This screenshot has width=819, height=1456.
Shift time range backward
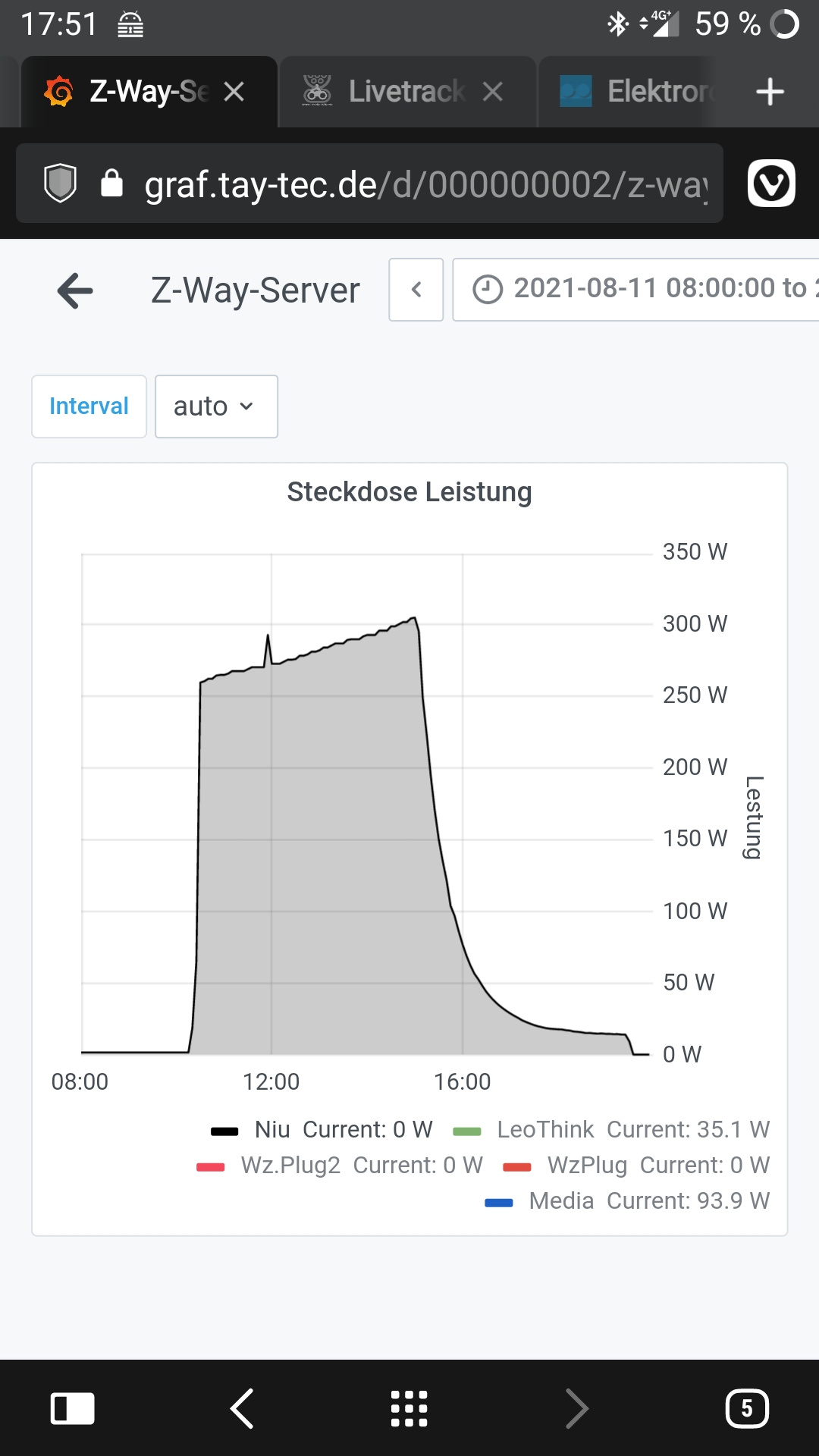click(x=416, y=290)
